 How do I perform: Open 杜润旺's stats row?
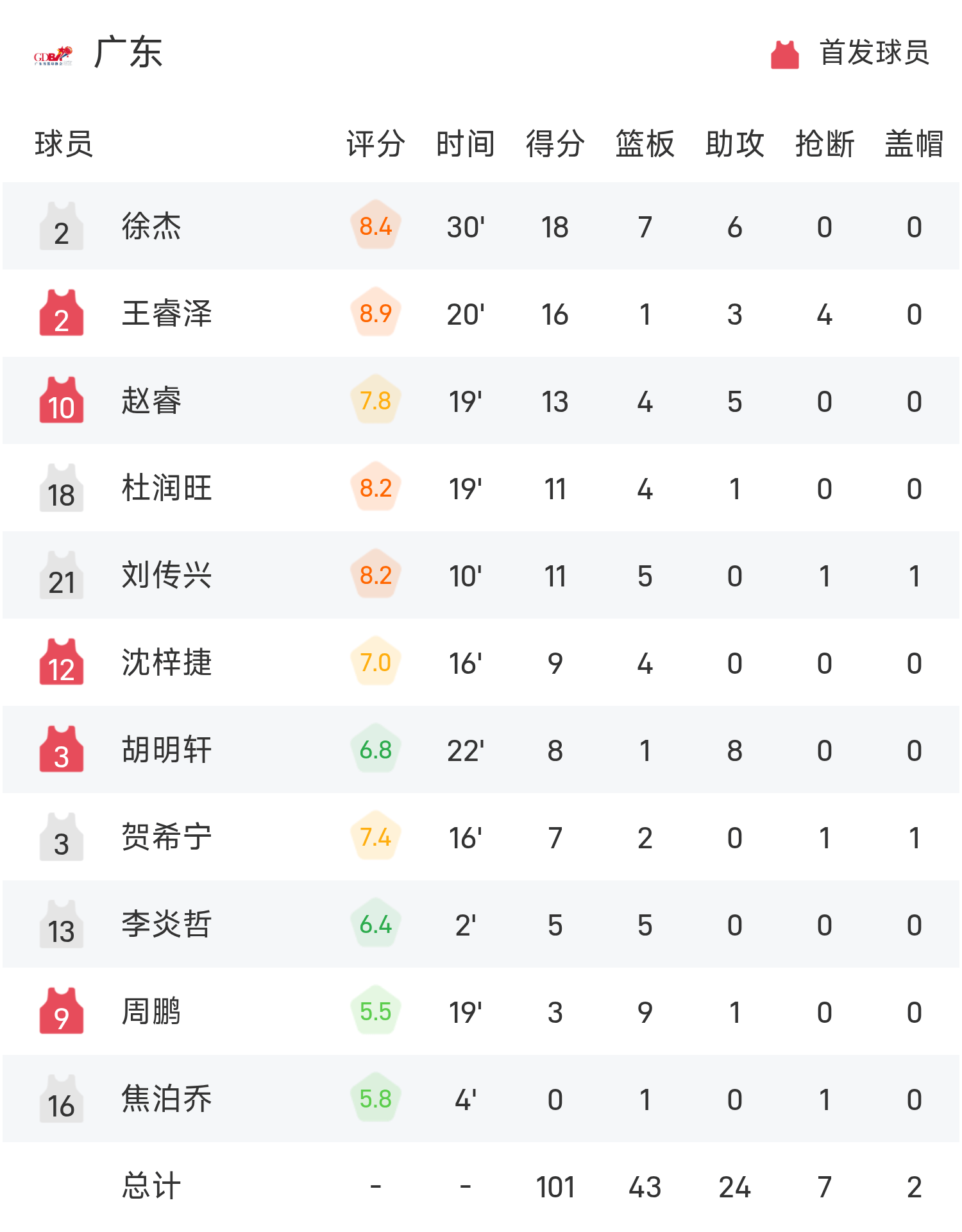pyautogui.click(x=167, y=488)
